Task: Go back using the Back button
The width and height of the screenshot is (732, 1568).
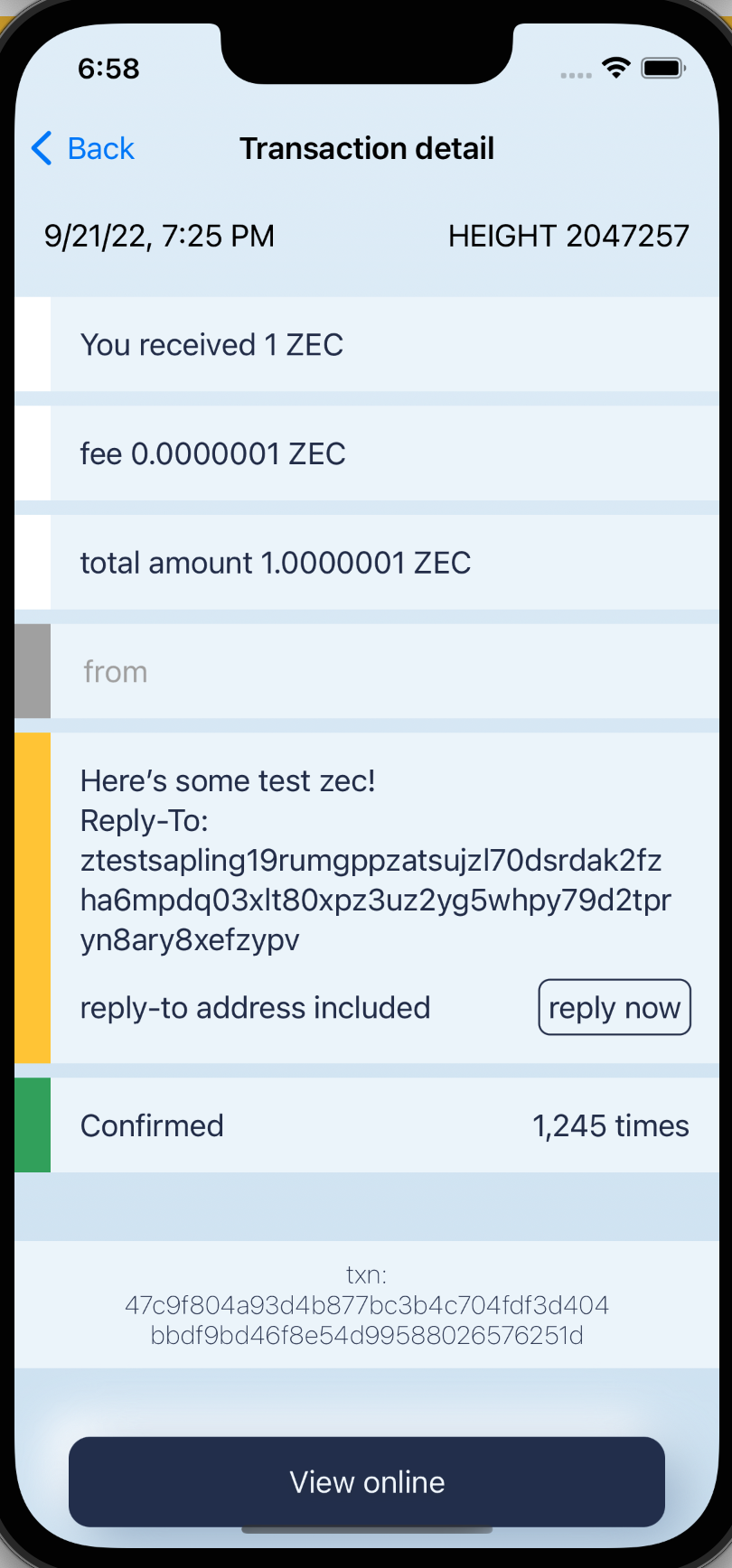Action: (83, 148)
